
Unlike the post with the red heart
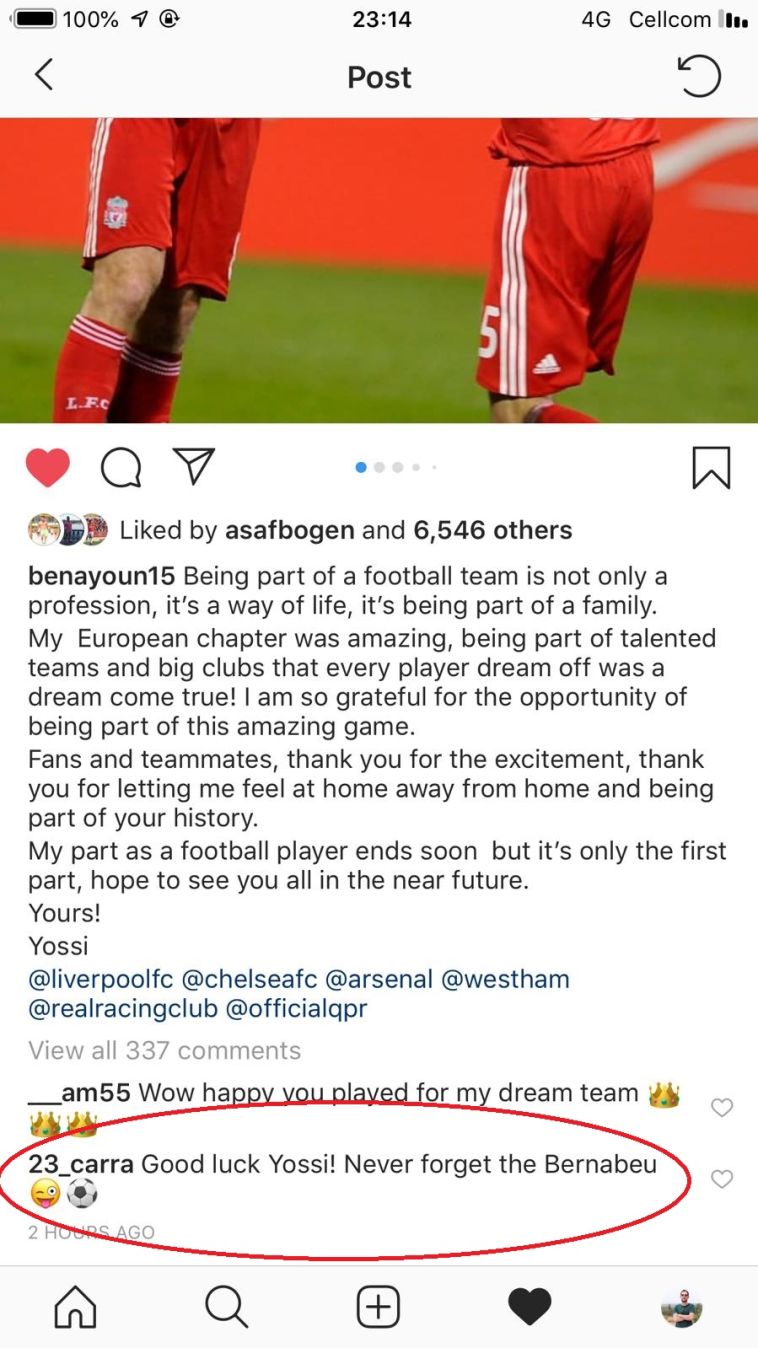click(47, 468)
